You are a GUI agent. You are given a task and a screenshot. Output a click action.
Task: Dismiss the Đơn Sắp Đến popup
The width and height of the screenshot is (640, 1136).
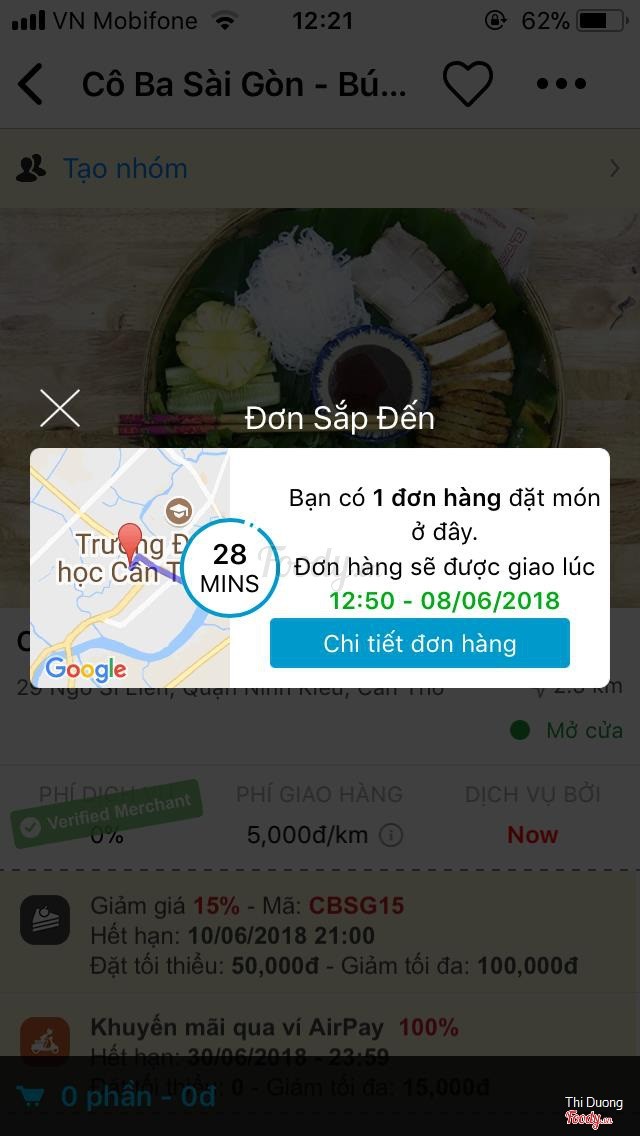coord(60,408)
